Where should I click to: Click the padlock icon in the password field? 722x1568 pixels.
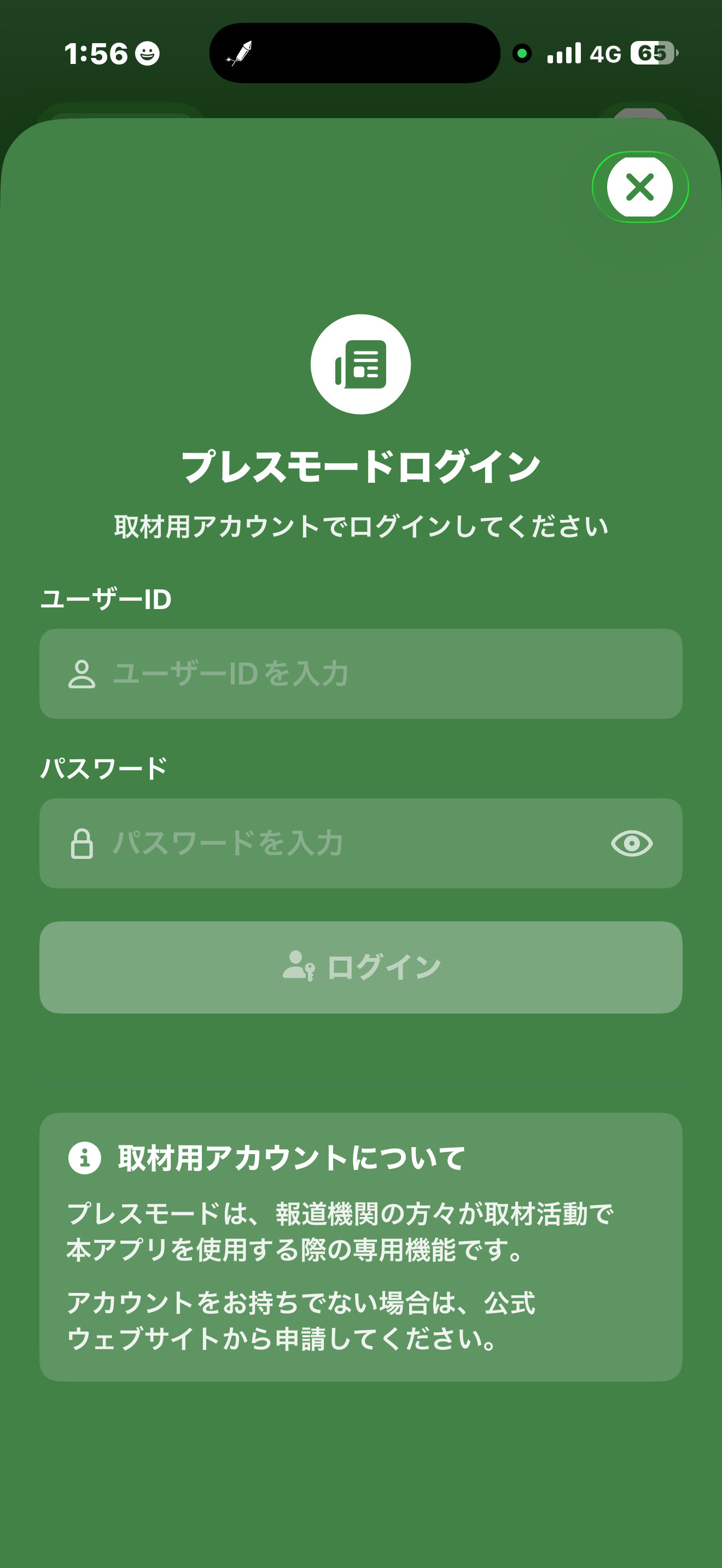83,843
